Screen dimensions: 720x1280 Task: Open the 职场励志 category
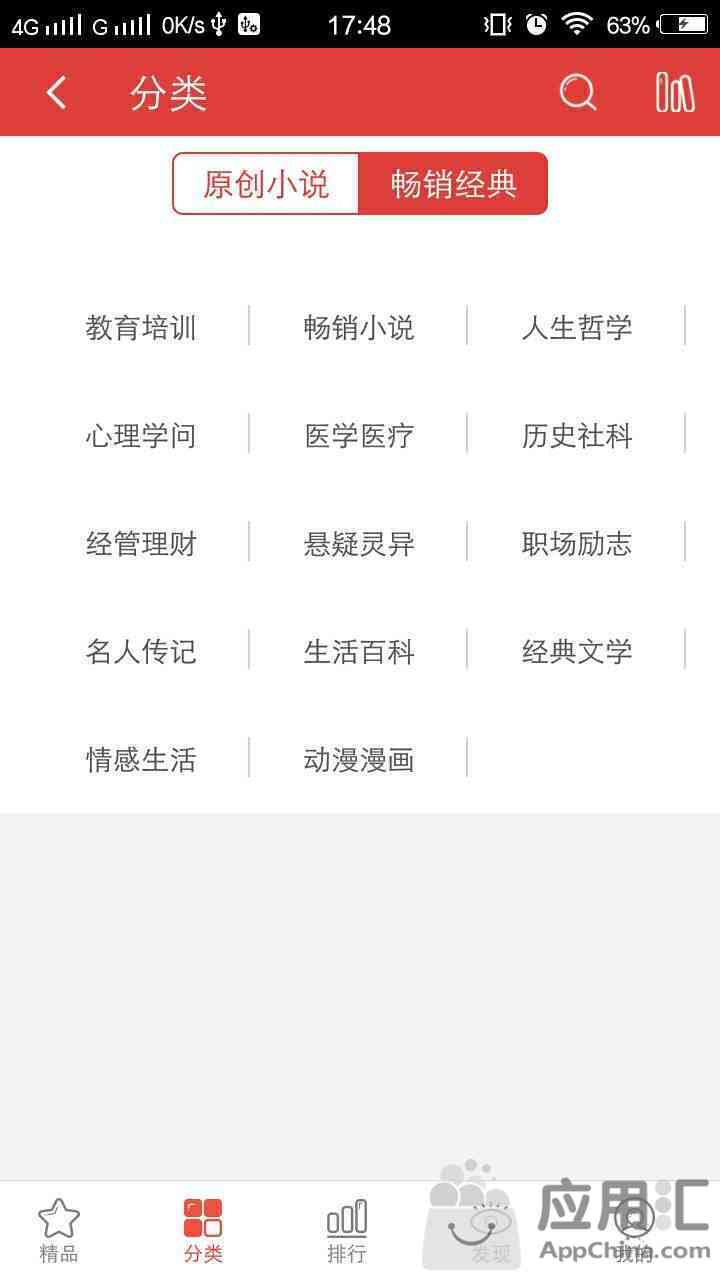point(577,544)
